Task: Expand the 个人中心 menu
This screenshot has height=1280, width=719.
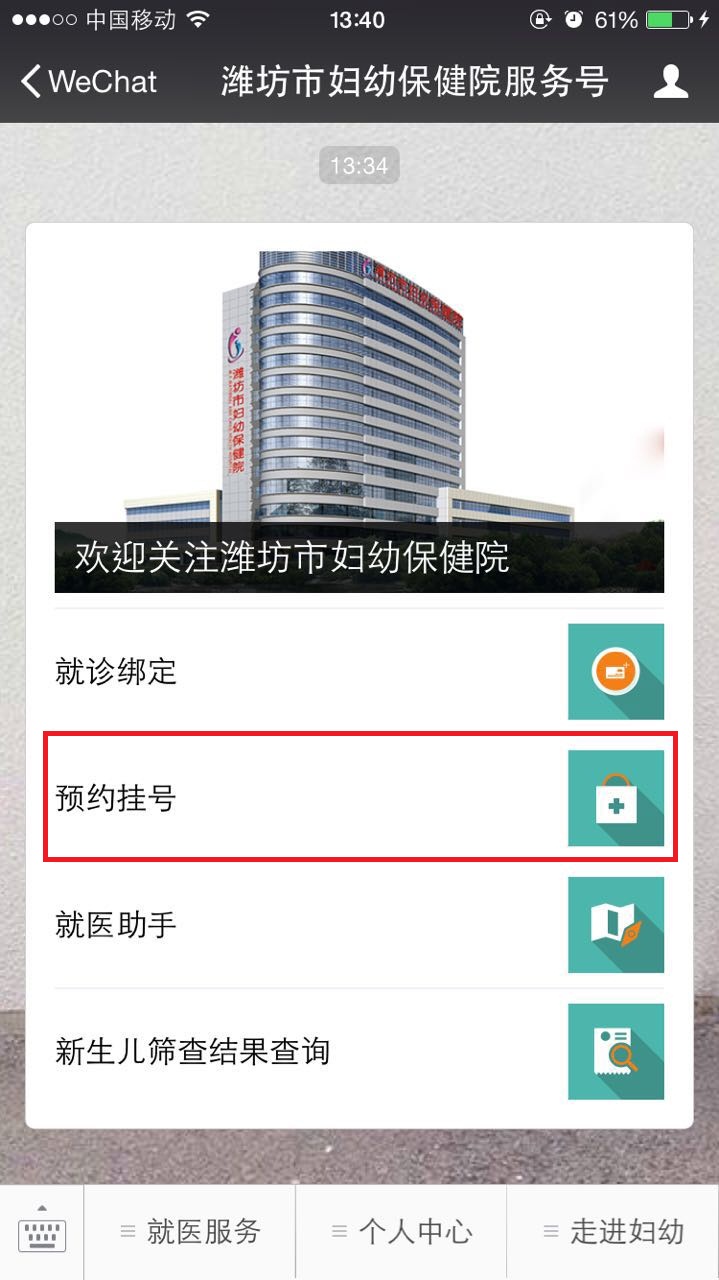Action: tap(402, 1232)
